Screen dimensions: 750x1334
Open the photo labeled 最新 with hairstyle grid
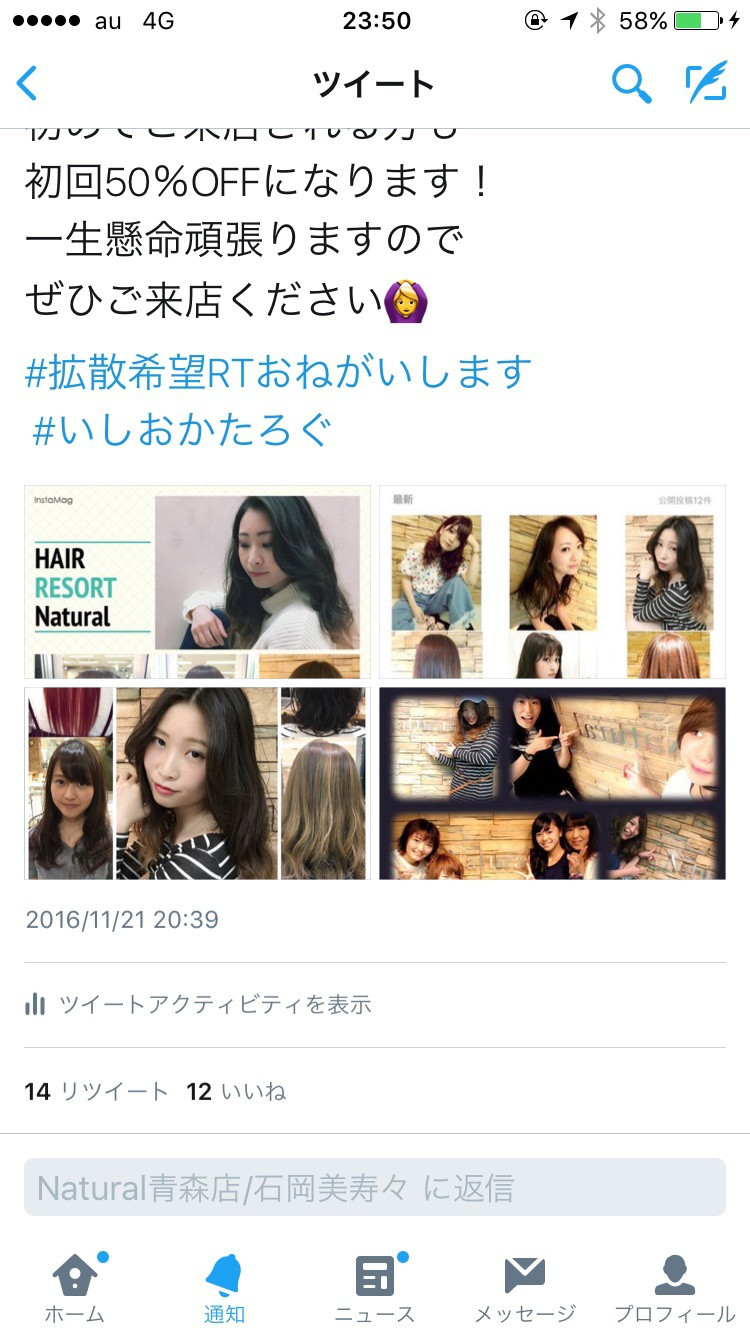[552, 582]
